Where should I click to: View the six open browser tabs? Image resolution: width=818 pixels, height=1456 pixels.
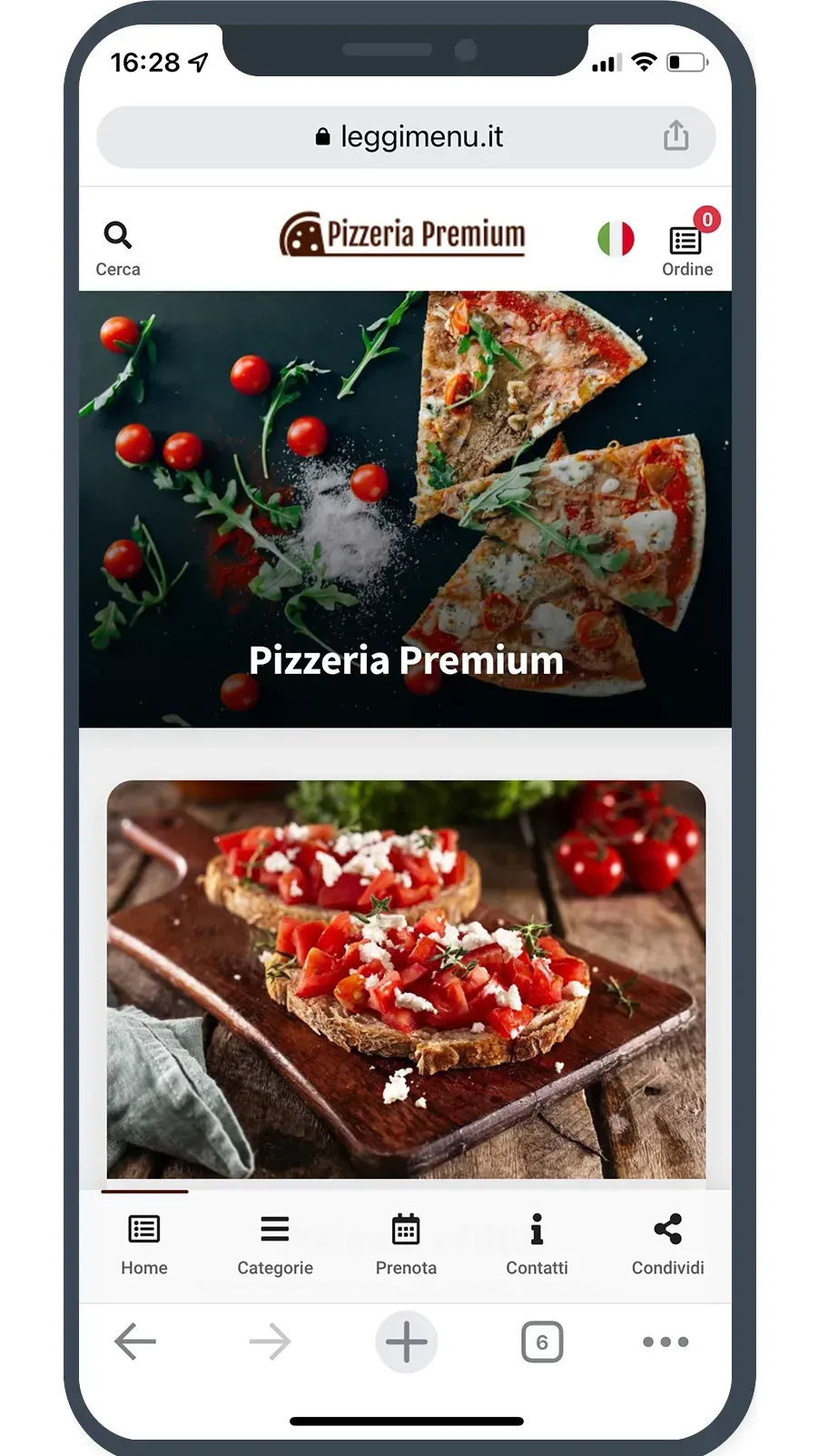click(x=542, y=1342)
